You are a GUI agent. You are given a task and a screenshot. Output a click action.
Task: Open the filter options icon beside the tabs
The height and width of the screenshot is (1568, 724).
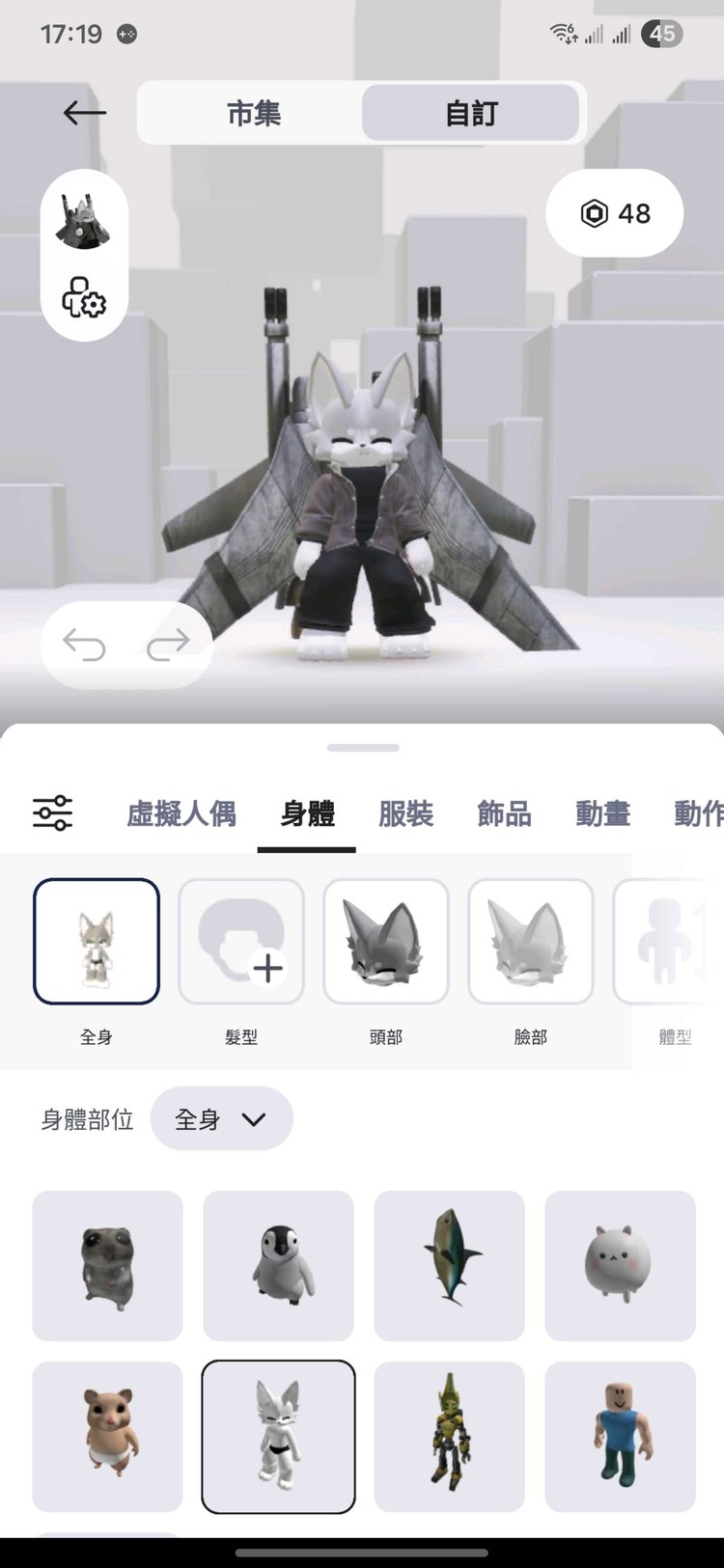pyautogui.click(x=53, y=812)
